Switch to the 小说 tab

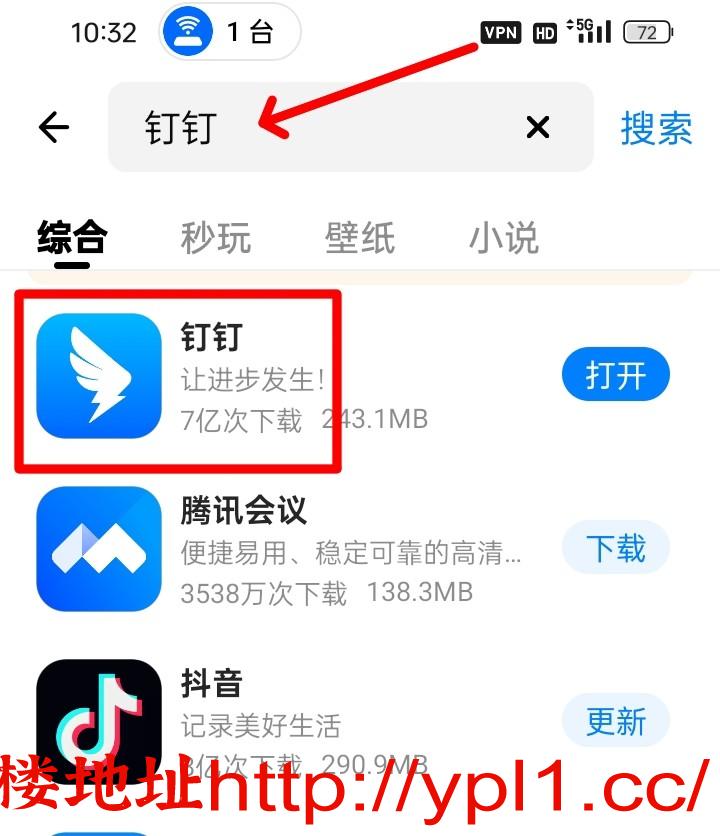click(504, 238)
